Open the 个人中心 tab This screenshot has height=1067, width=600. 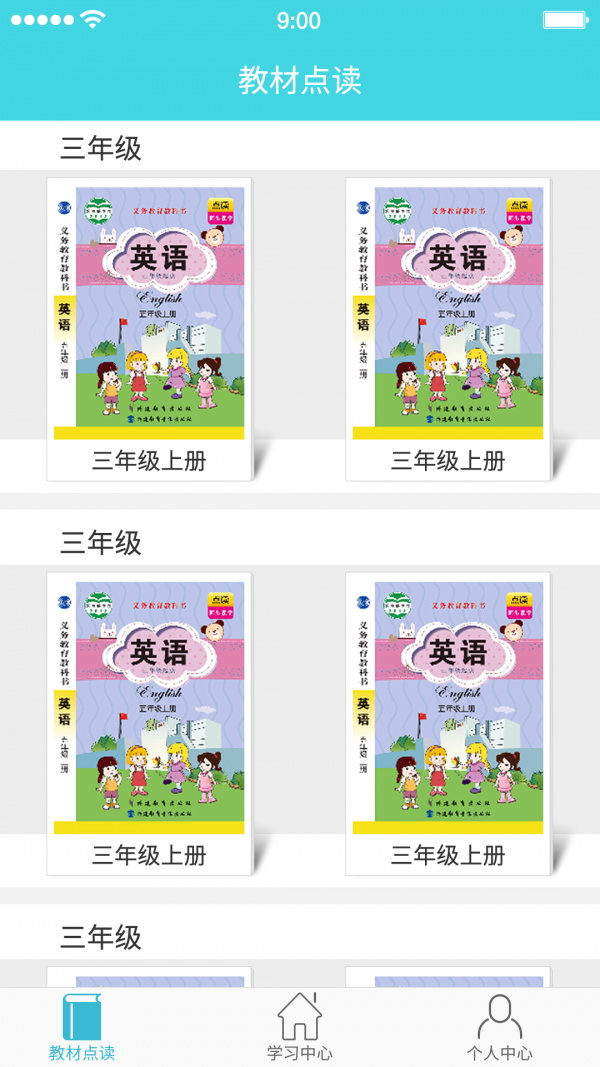[499, 1027]
